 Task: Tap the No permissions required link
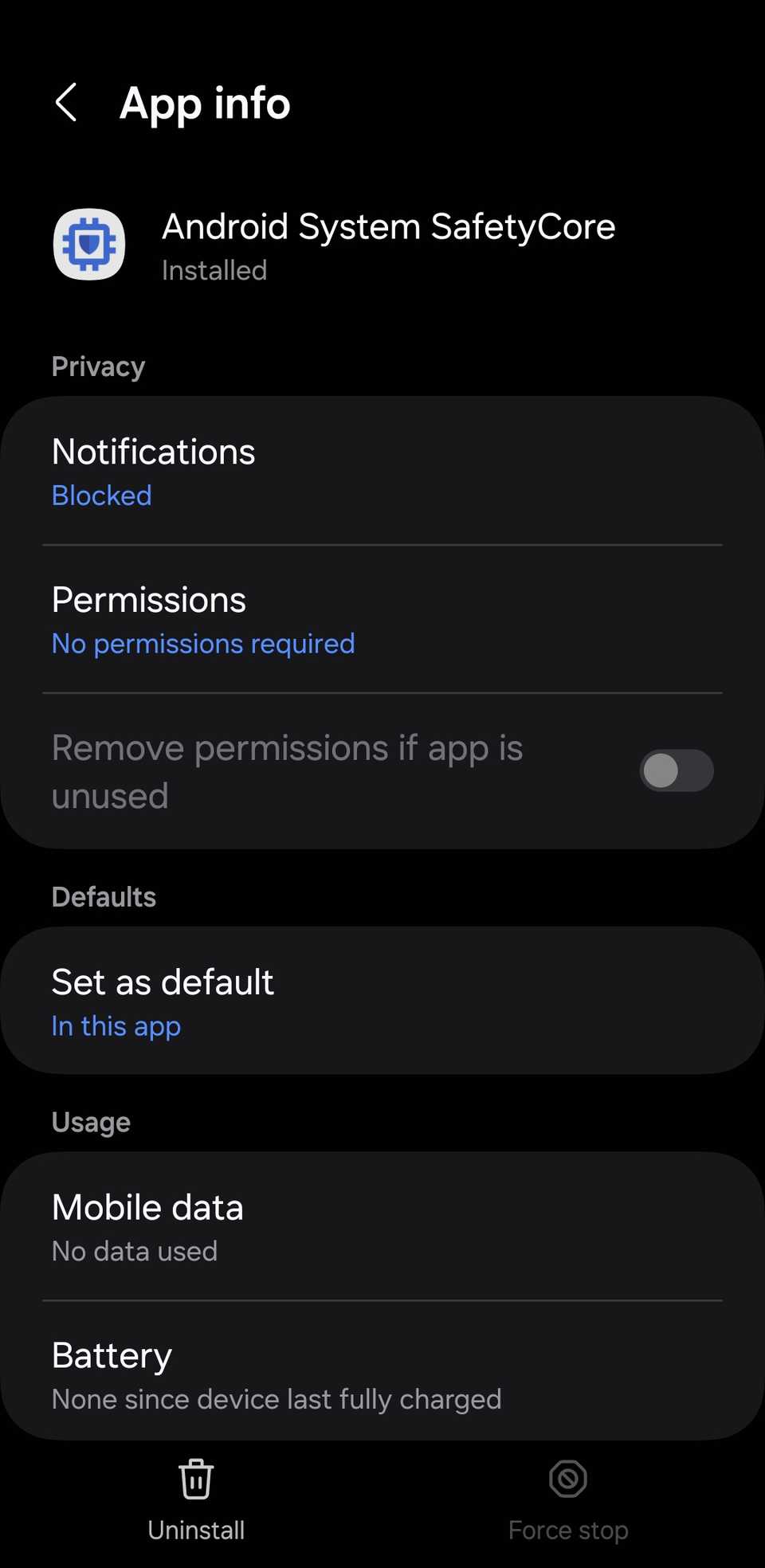click(x=202, y=643)
